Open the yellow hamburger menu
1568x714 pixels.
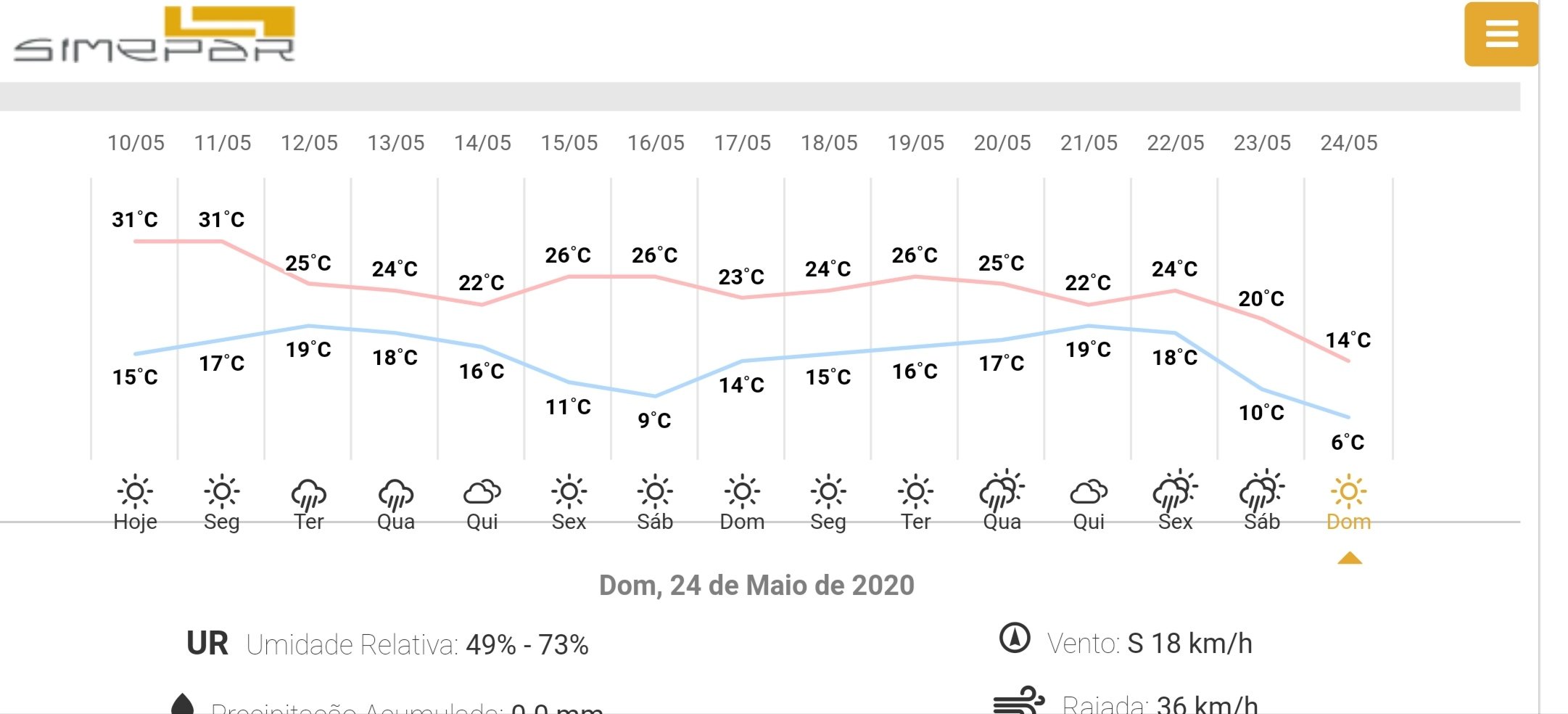[1501, 34]
